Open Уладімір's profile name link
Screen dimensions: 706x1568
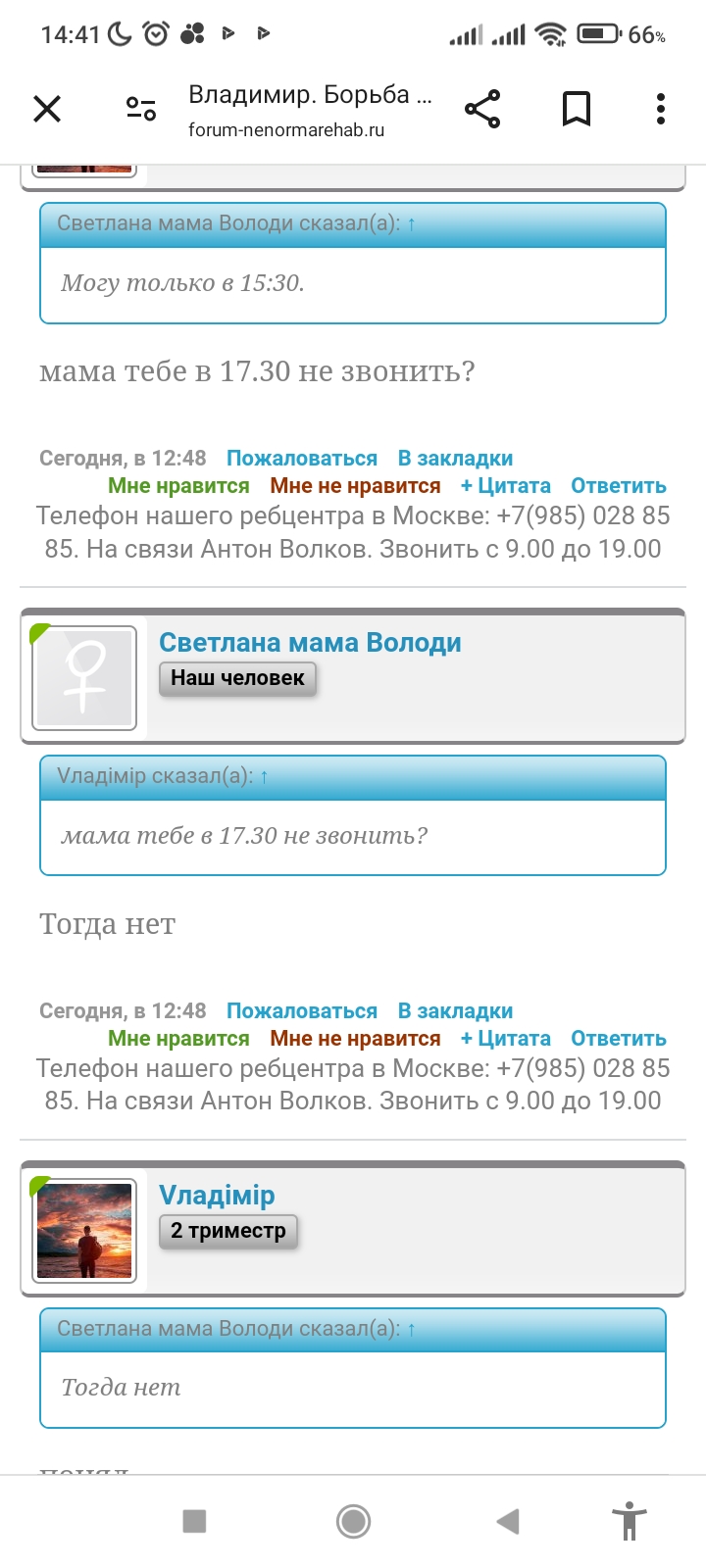click(x=217, y=1196)
